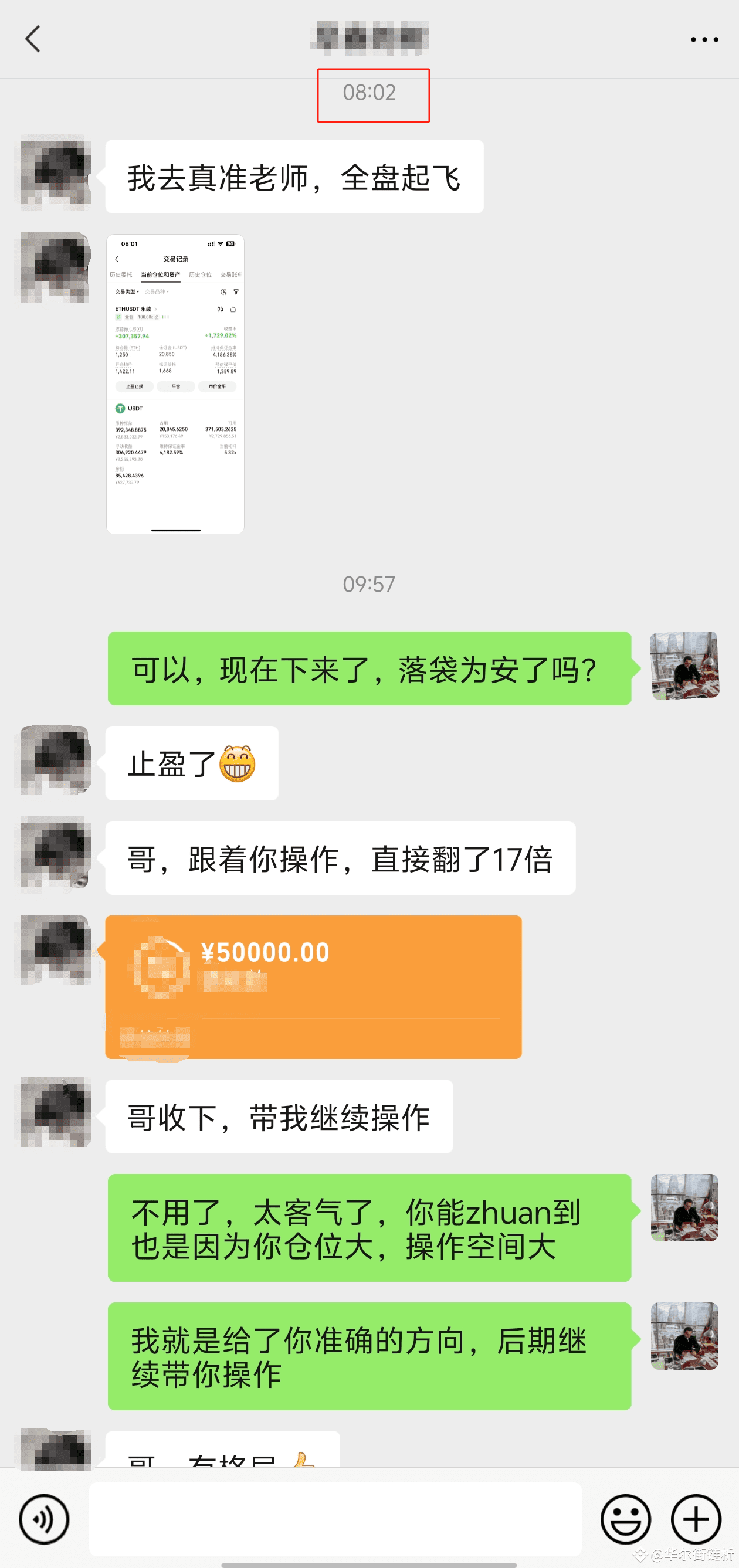Viewport: 739px width, 1568px height.
Task: Tap the avatar beside the 止盈了 message
Action: (56, 761)
